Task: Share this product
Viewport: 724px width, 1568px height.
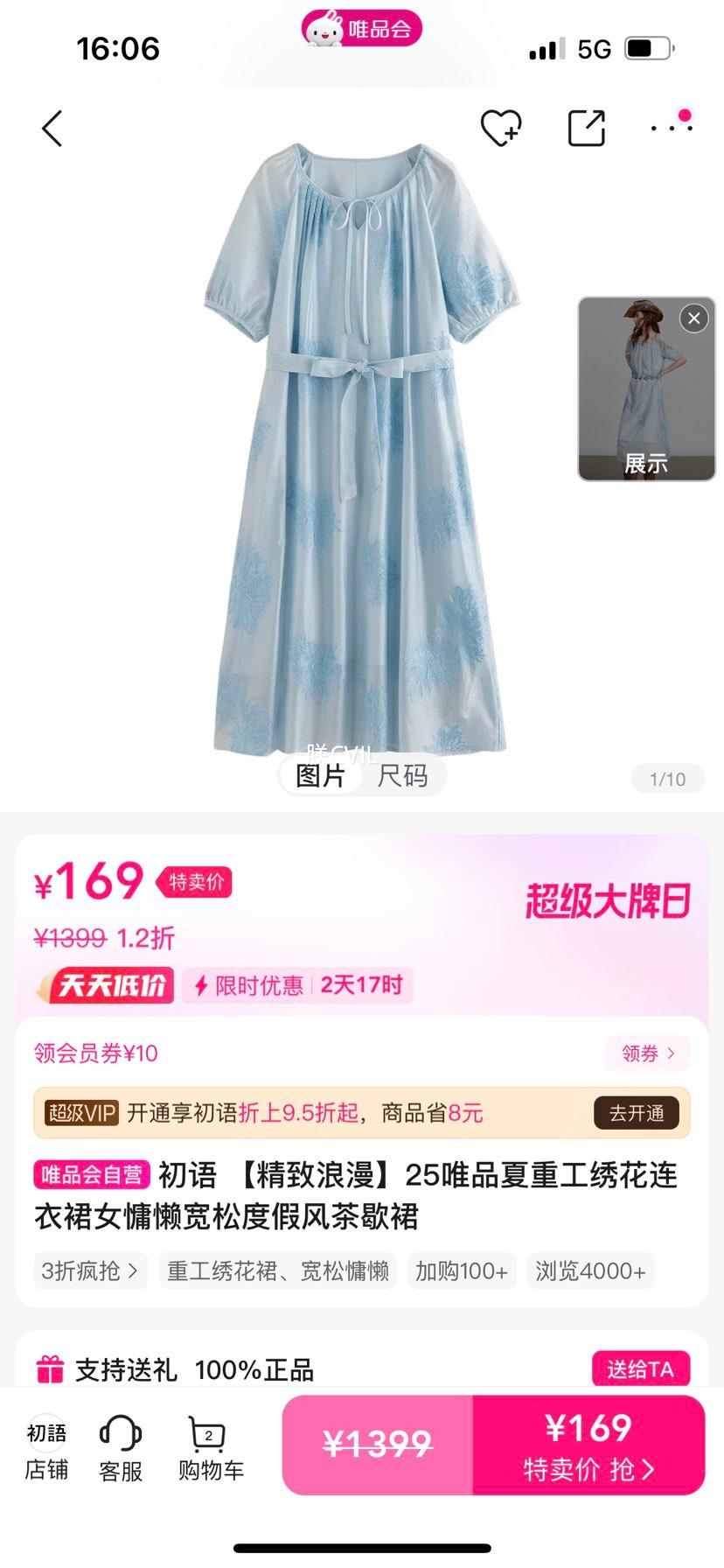Action: [586, 129]
